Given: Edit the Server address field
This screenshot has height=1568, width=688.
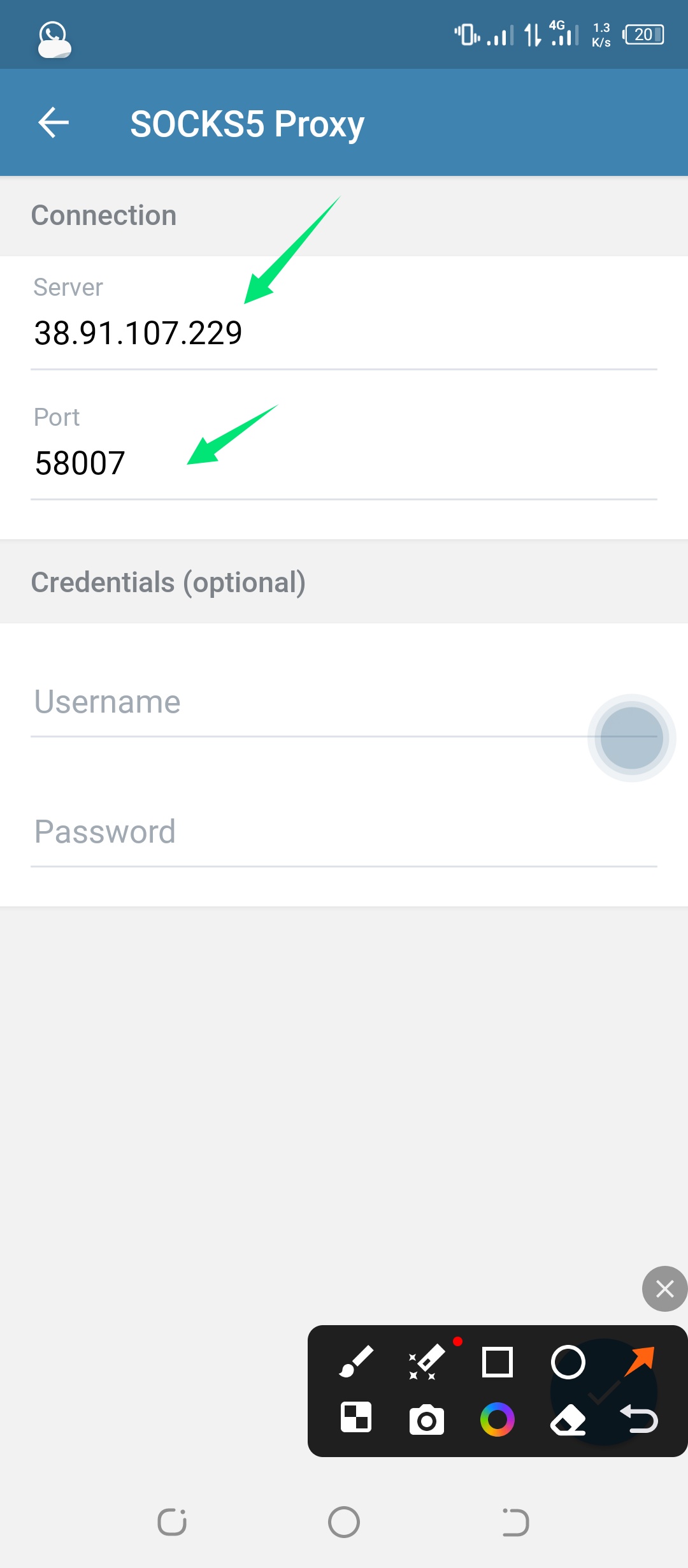Looking at the screenshot, I should tap(344, 333).
